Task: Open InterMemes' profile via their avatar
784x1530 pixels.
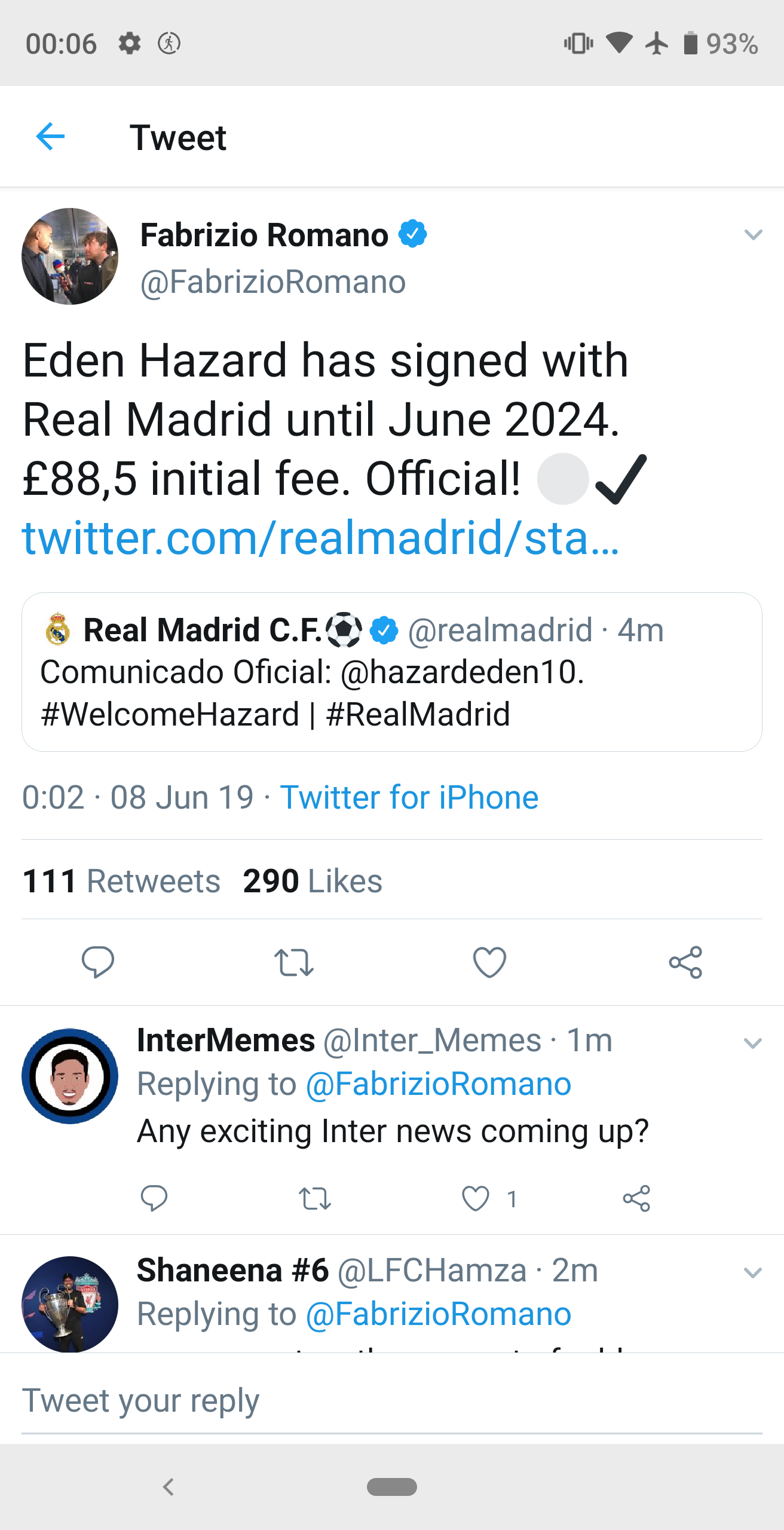Action: pyautogui.click(x=69, y=1075)
